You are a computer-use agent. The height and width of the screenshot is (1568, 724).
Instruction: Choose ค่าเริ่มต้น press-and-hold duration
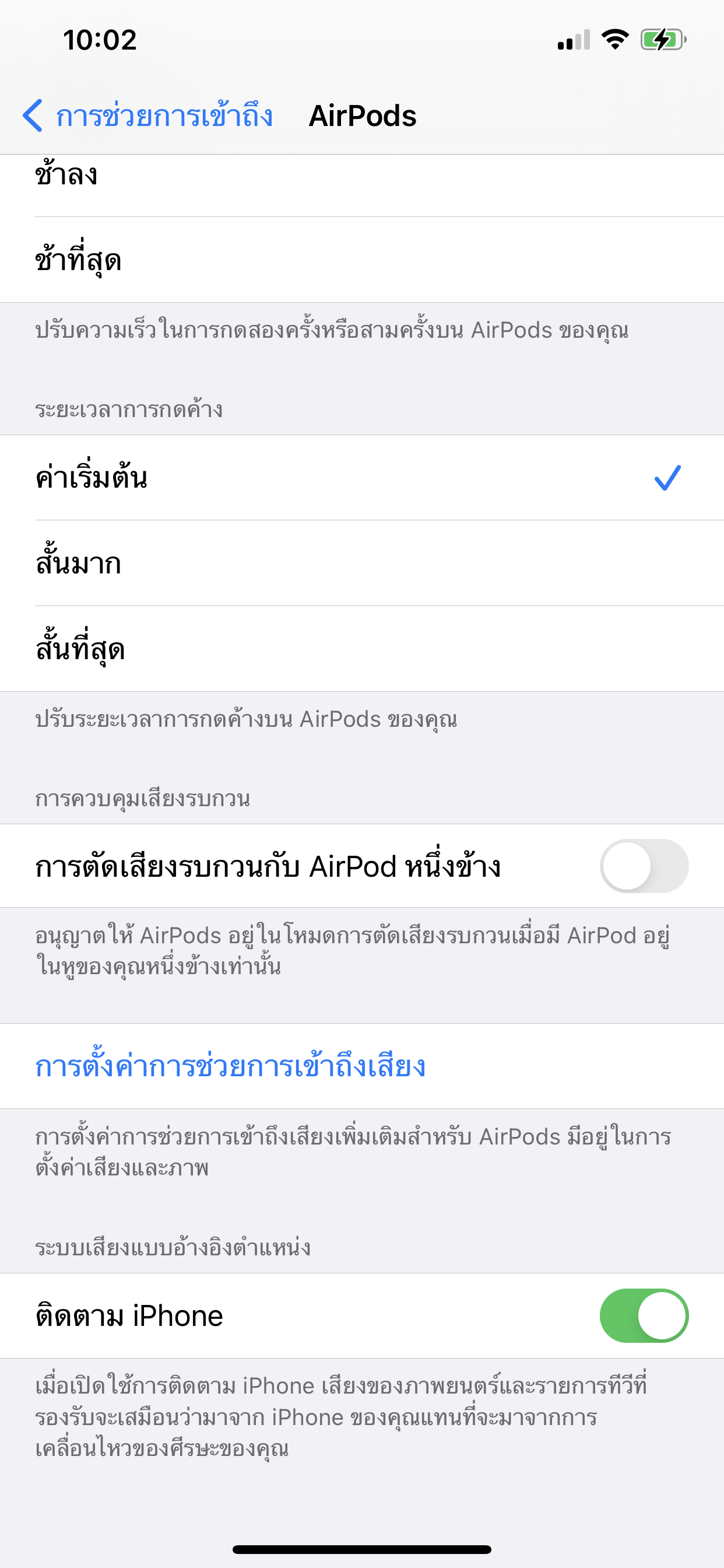click(x=362, y=477)
